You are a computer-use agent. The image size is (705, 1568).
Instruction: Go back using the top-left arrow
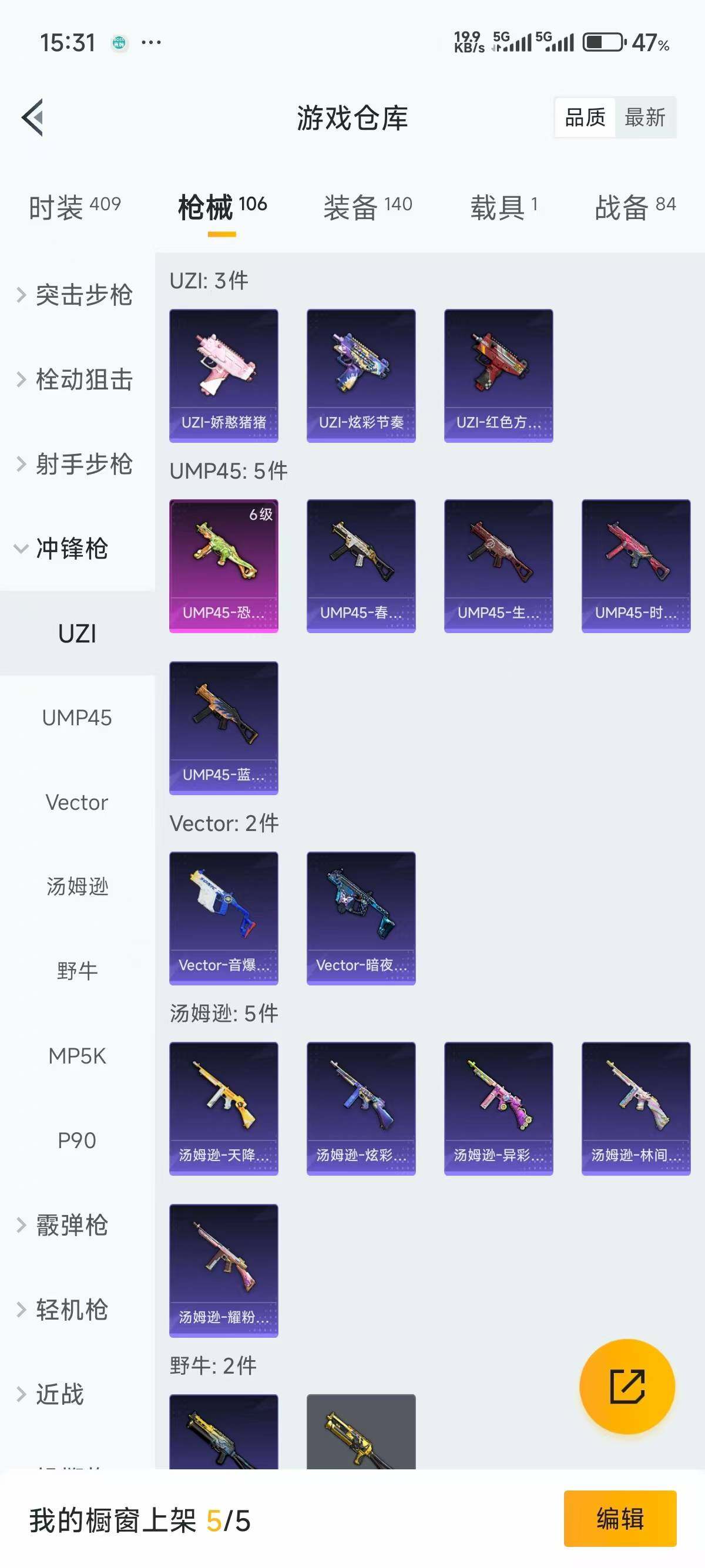[33, 117]
